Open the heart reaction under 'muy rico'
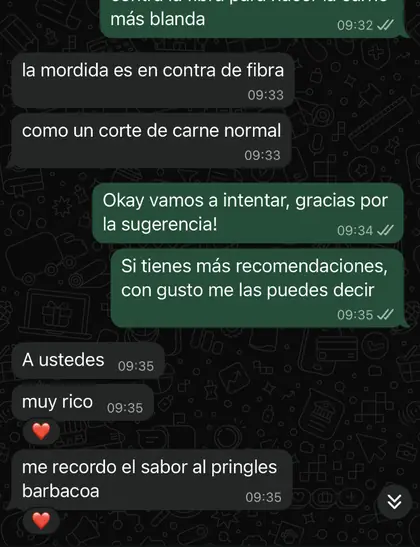Screen dimensions: 420x547 (41, 431)
